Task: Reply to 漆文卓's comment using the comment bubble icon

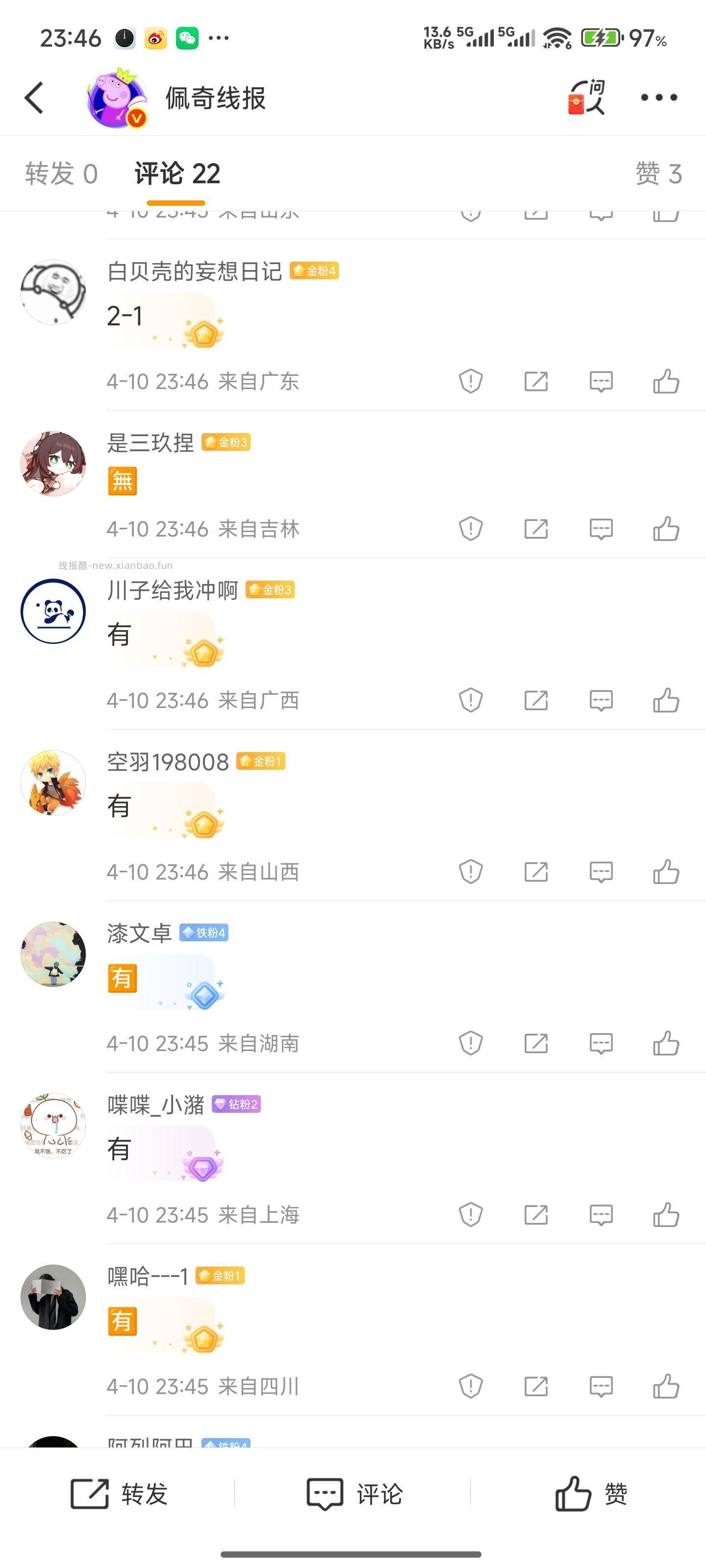Action: point(601,1043)
